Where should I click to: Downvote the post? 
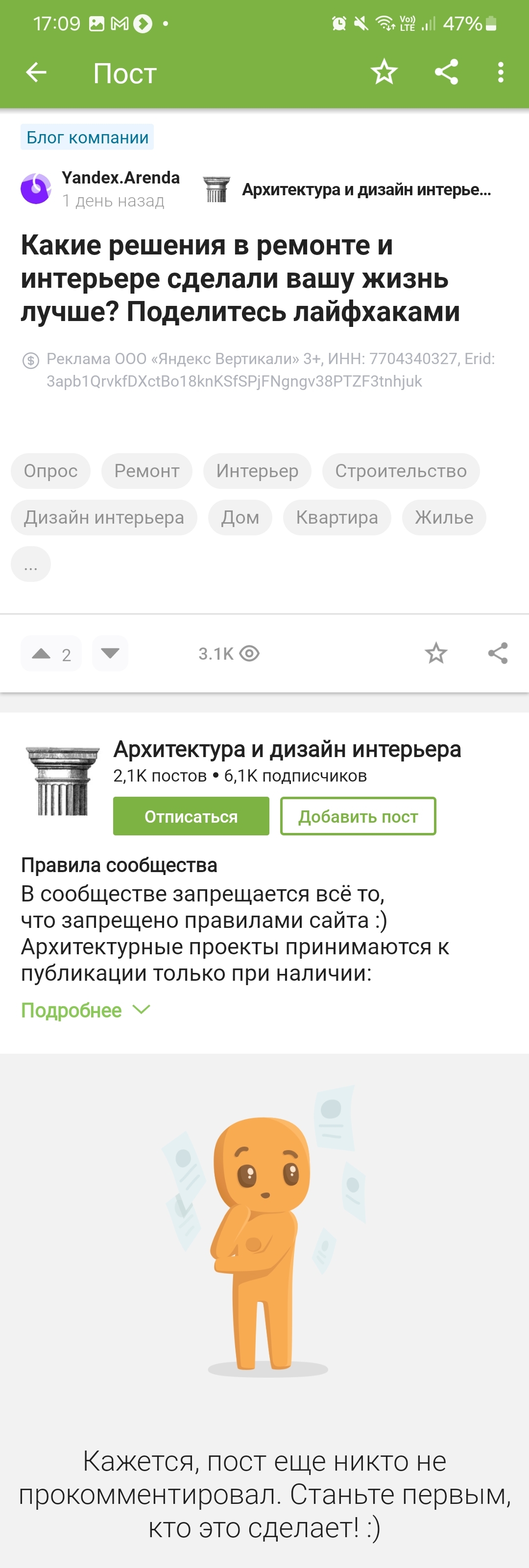(x=110, y=654)
